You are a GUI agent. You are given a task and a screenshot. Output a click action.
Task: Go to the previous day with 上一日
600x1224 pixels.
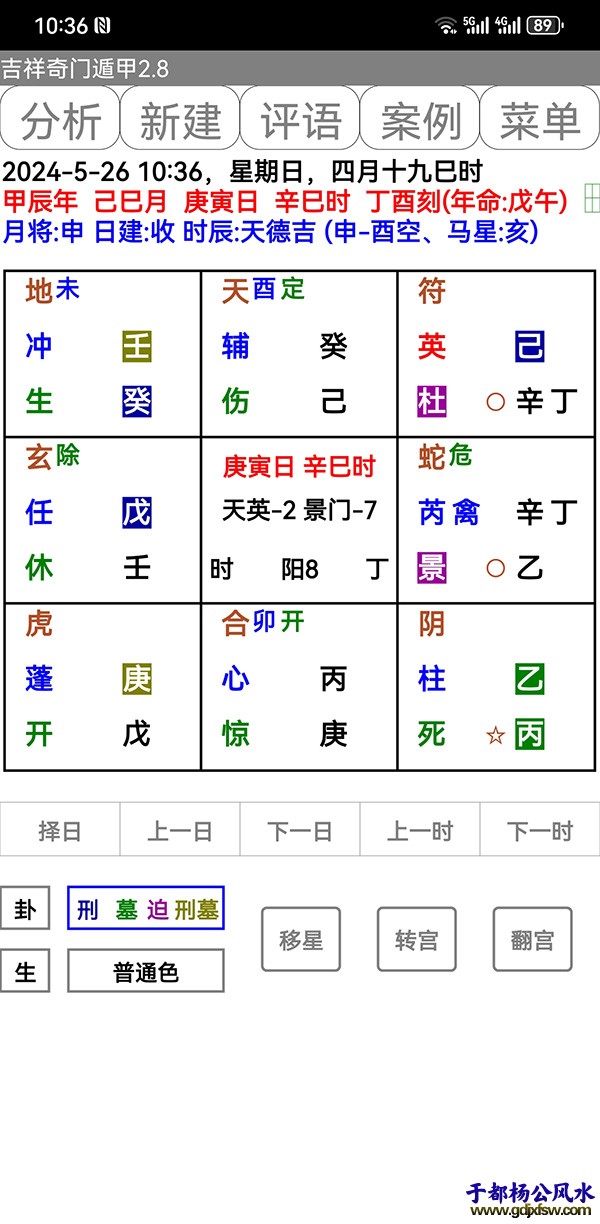(x=180, y=831)
